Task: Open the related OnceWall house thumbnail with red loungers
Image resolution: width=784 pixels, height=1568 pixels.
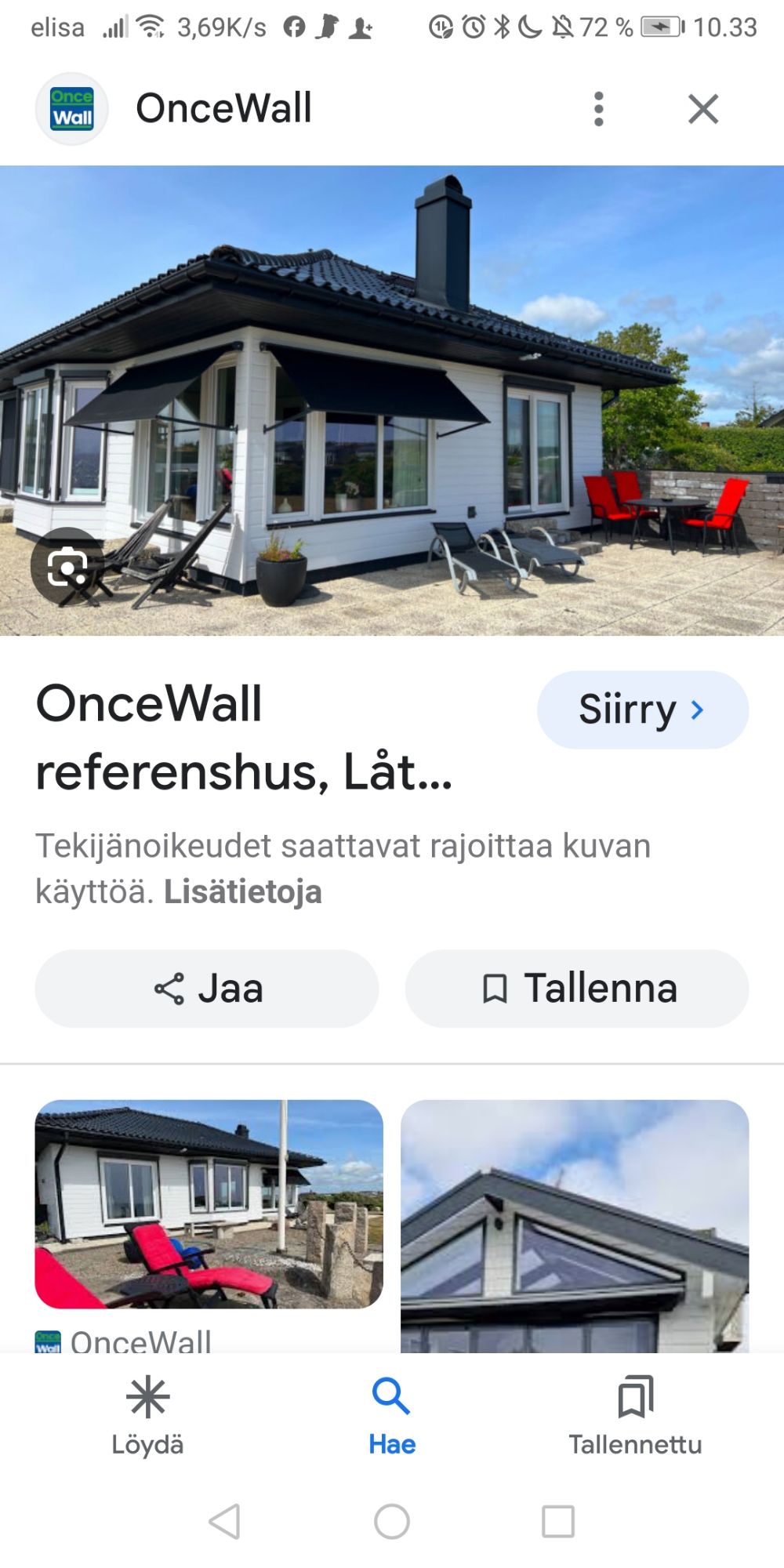Action: 209,1203
